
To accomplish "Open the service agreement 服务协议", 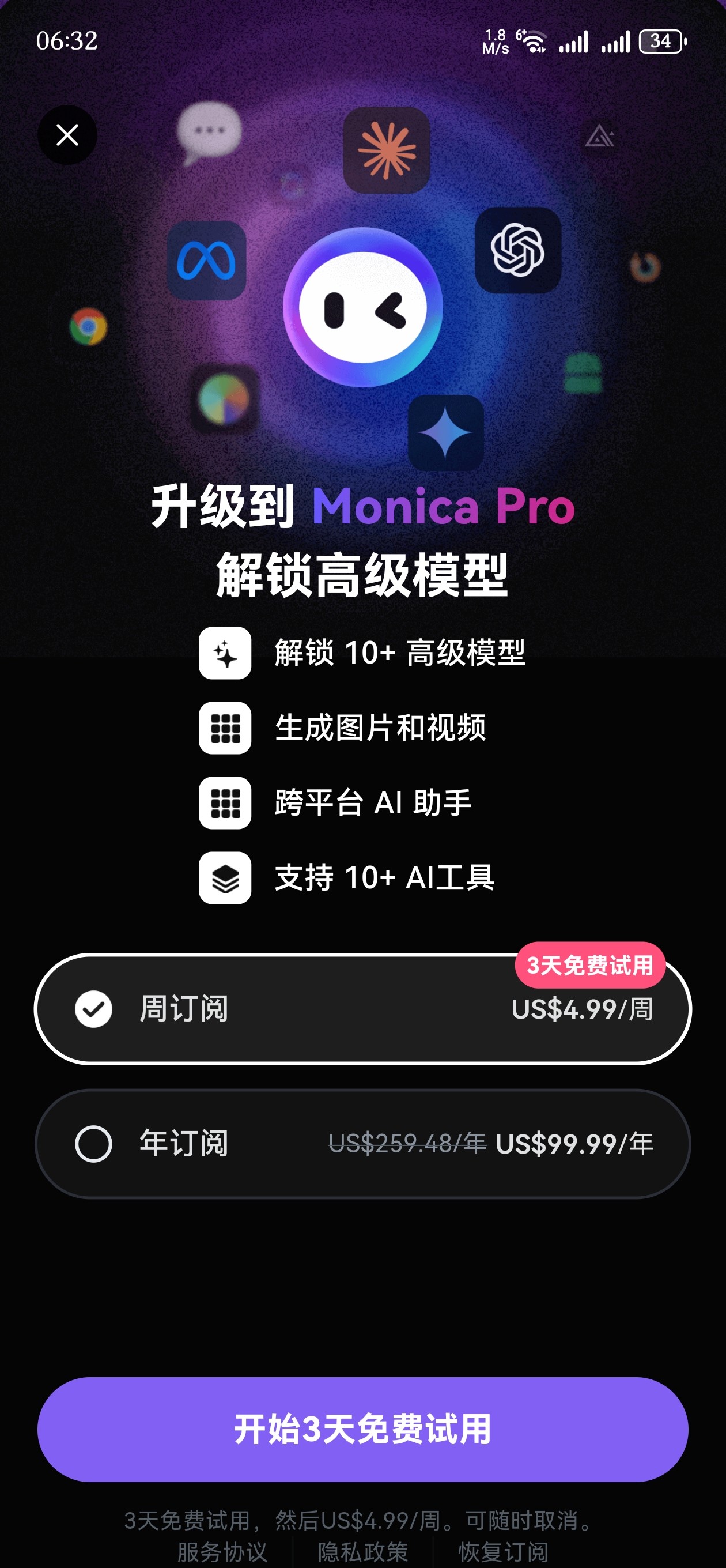I will click(222, 1551).
